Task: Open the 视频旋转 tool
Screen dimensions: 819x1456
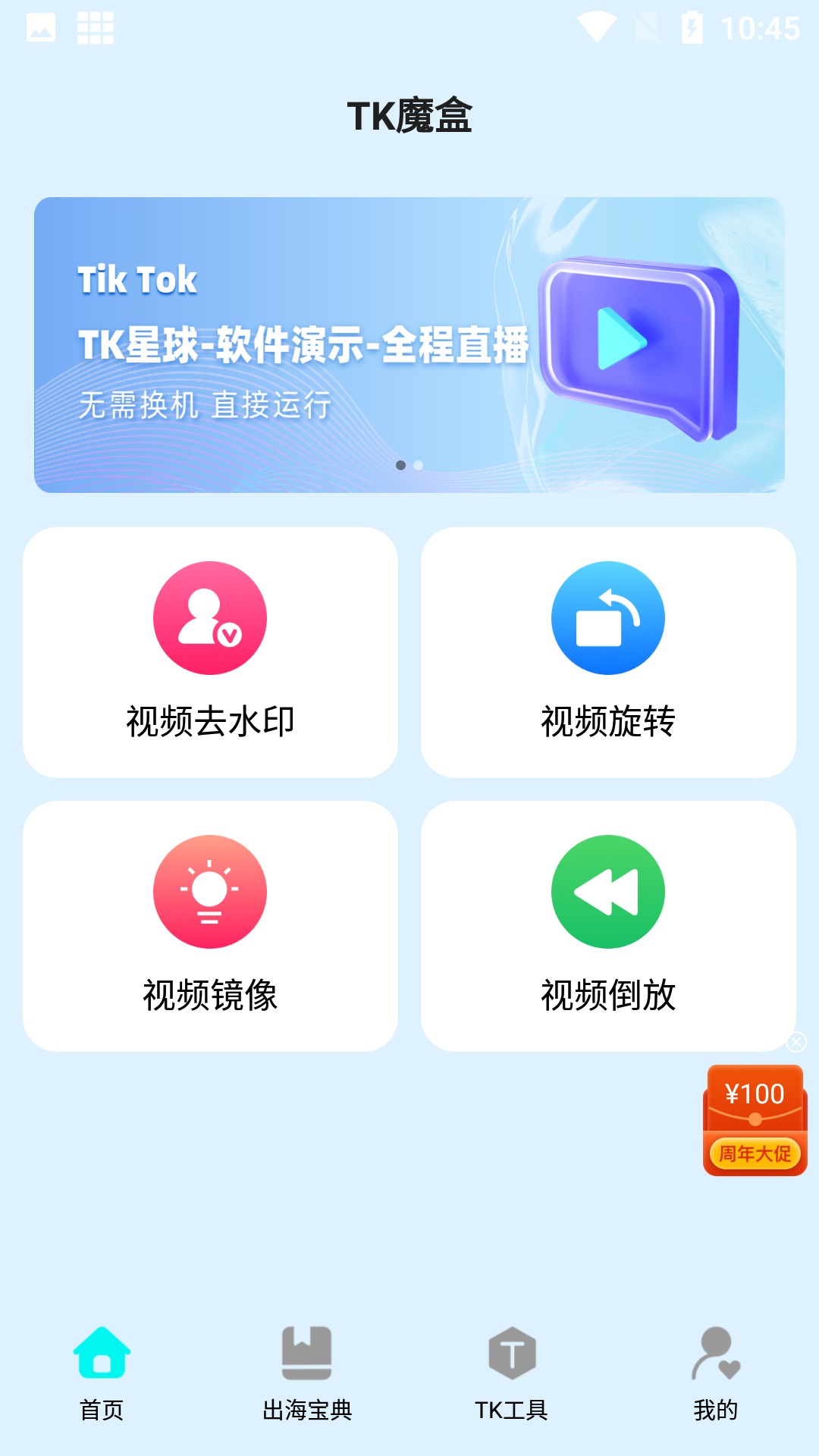Action: point(608,652)
